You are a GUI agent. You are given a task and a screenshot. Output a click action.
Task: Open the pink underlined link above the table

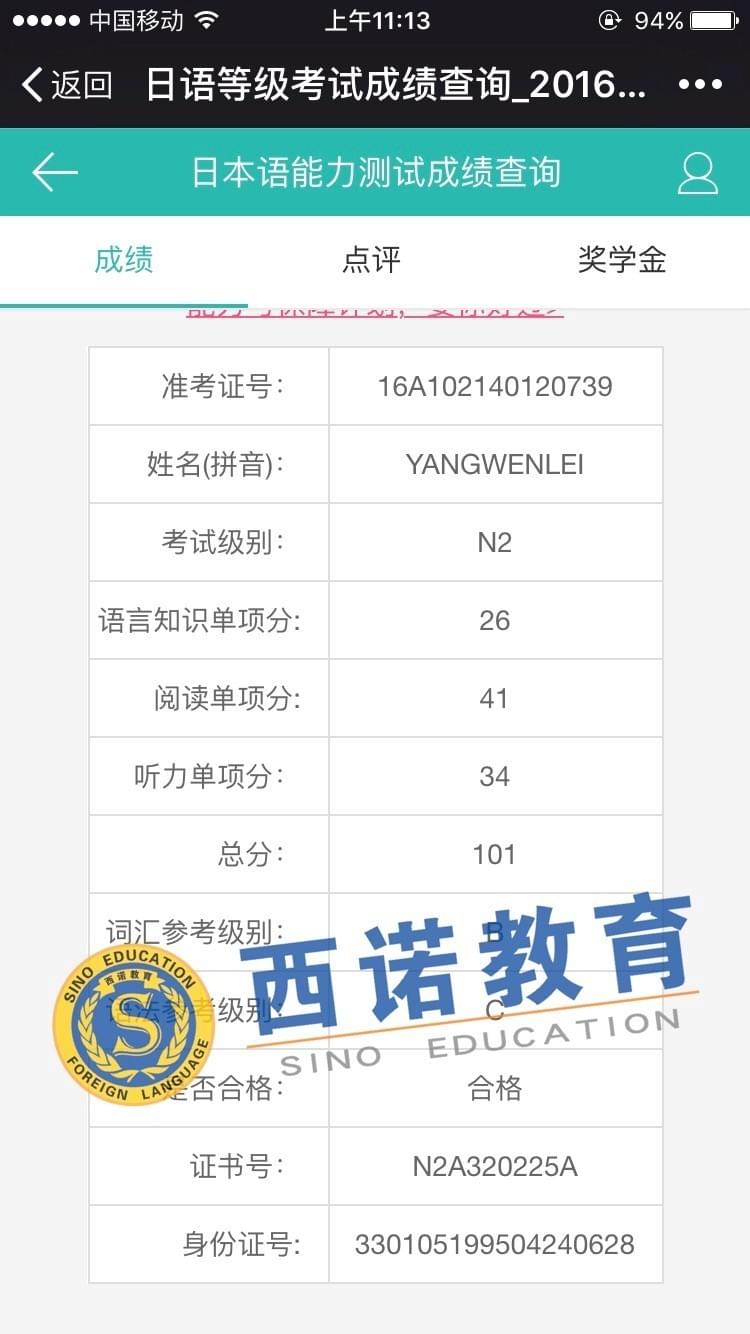[x=375, y=311]
